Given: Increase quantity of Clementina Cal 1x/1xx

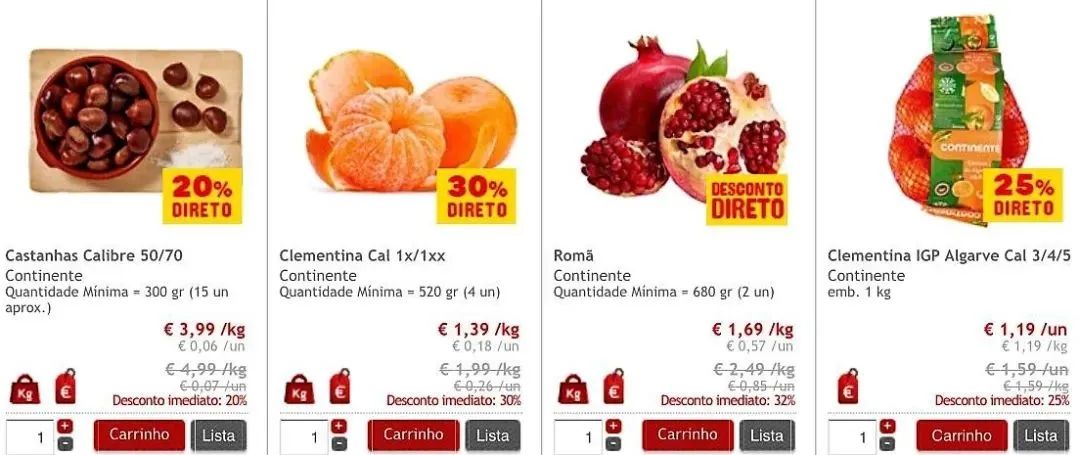Looking at the screenshot, I should pyautogui.click(x=339, y=427).
